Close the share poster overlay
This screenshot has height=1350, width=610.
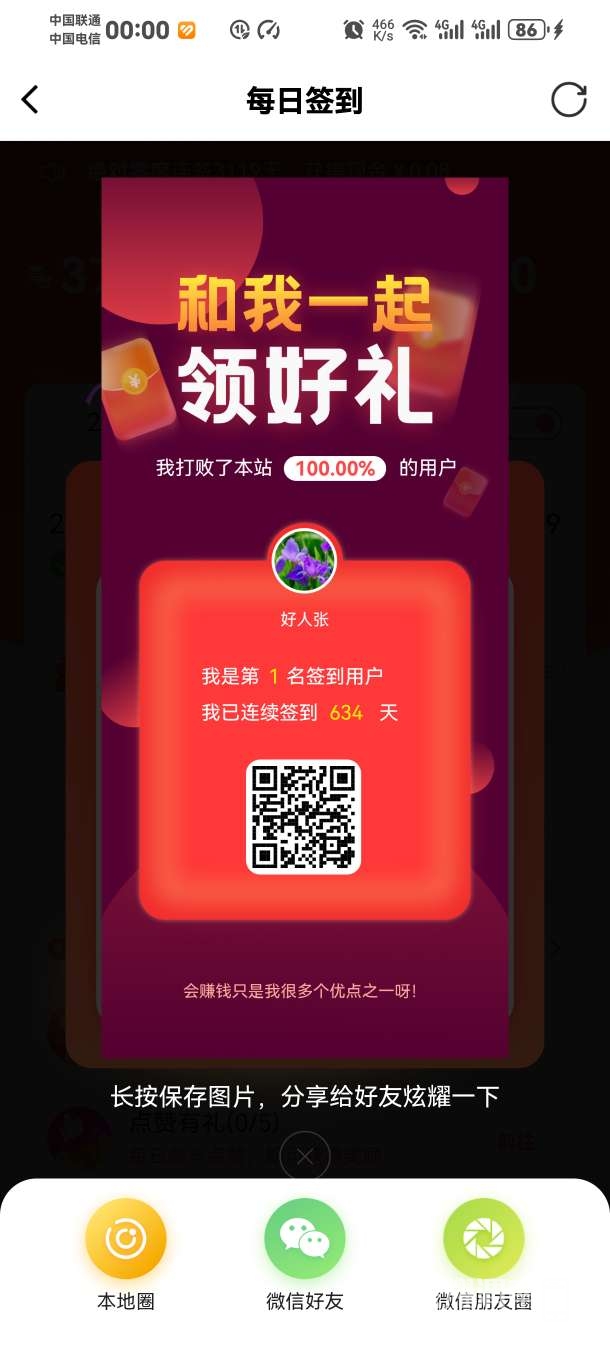pyautogui.click(x=305, y=1156)
